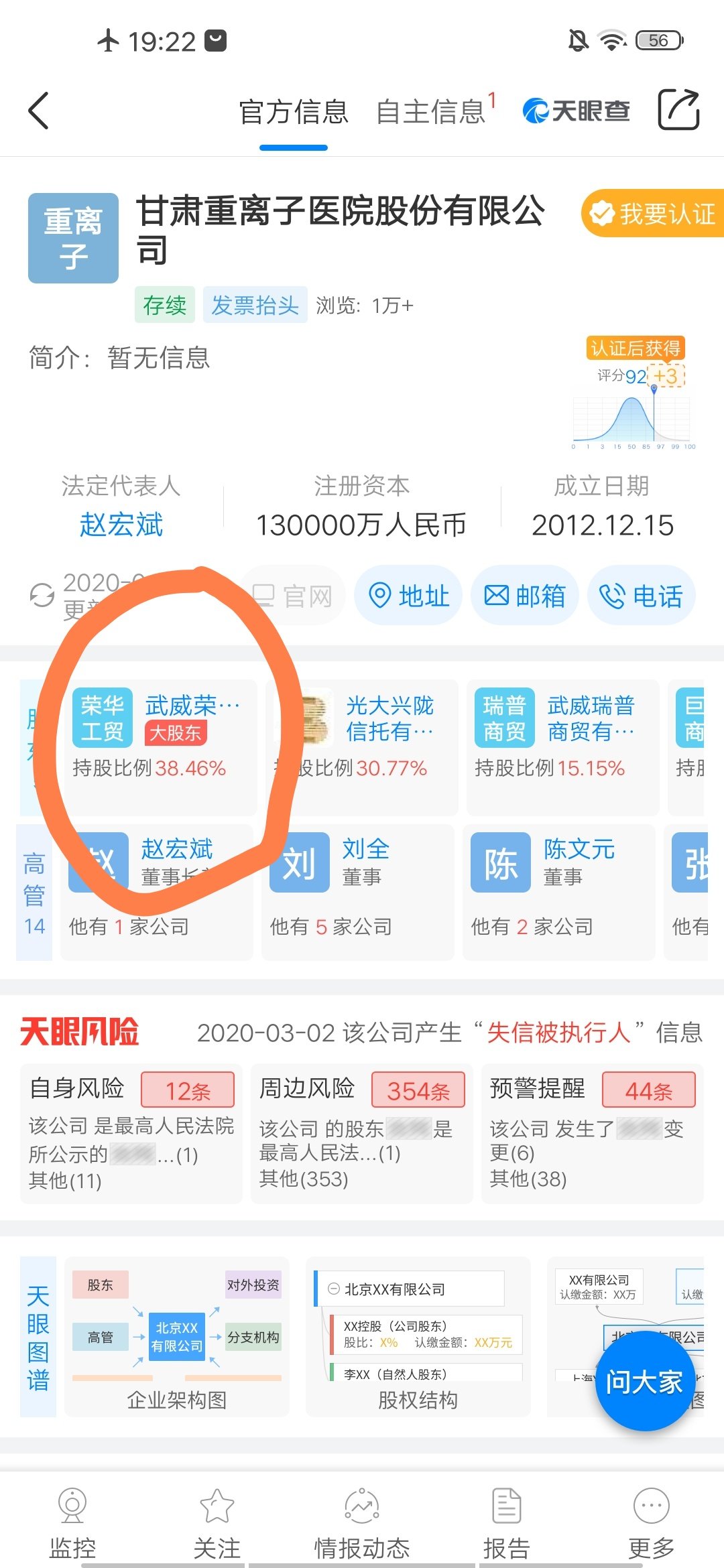This screenshot has width=724, height=1568.
Task: View executive 陈文元's card
Action: (x=559, y=892)
